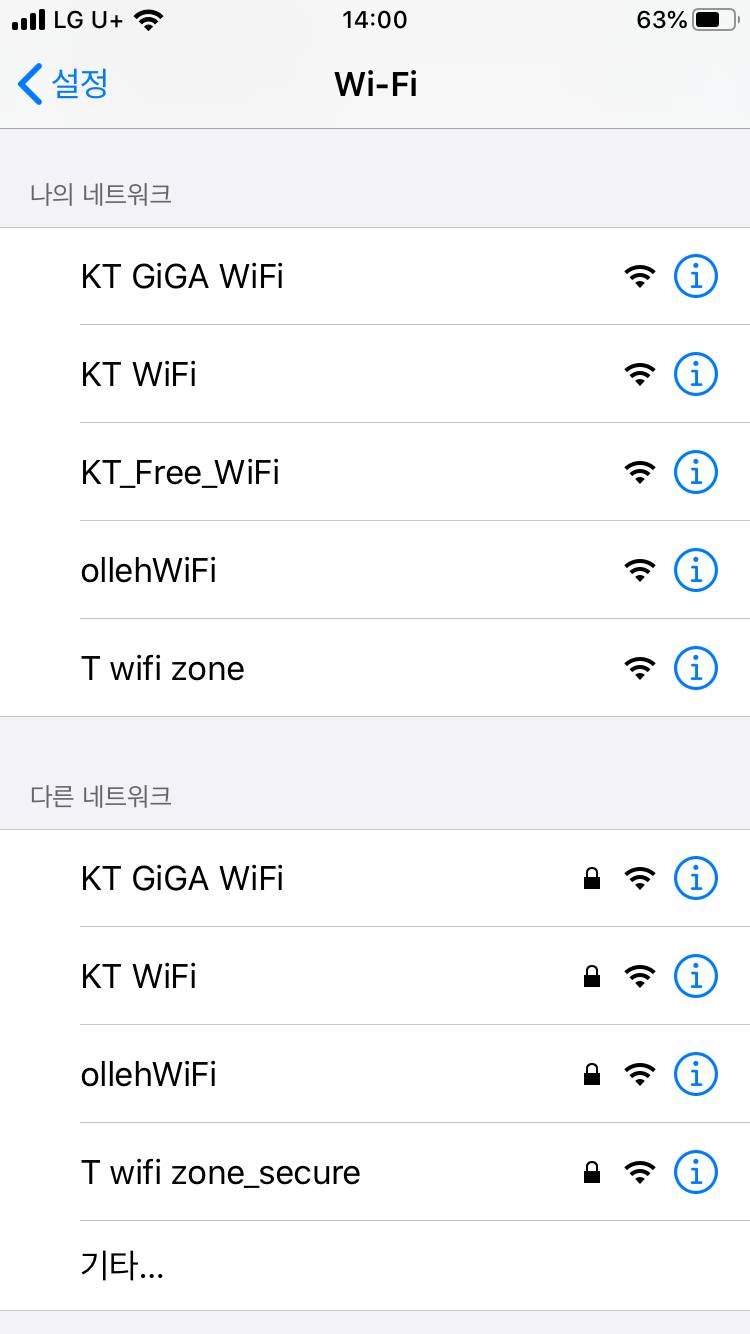Open 기타... to add a hidden network
The width and height of the screenshot is (750, 1334).
click(x=122, y=1266)
